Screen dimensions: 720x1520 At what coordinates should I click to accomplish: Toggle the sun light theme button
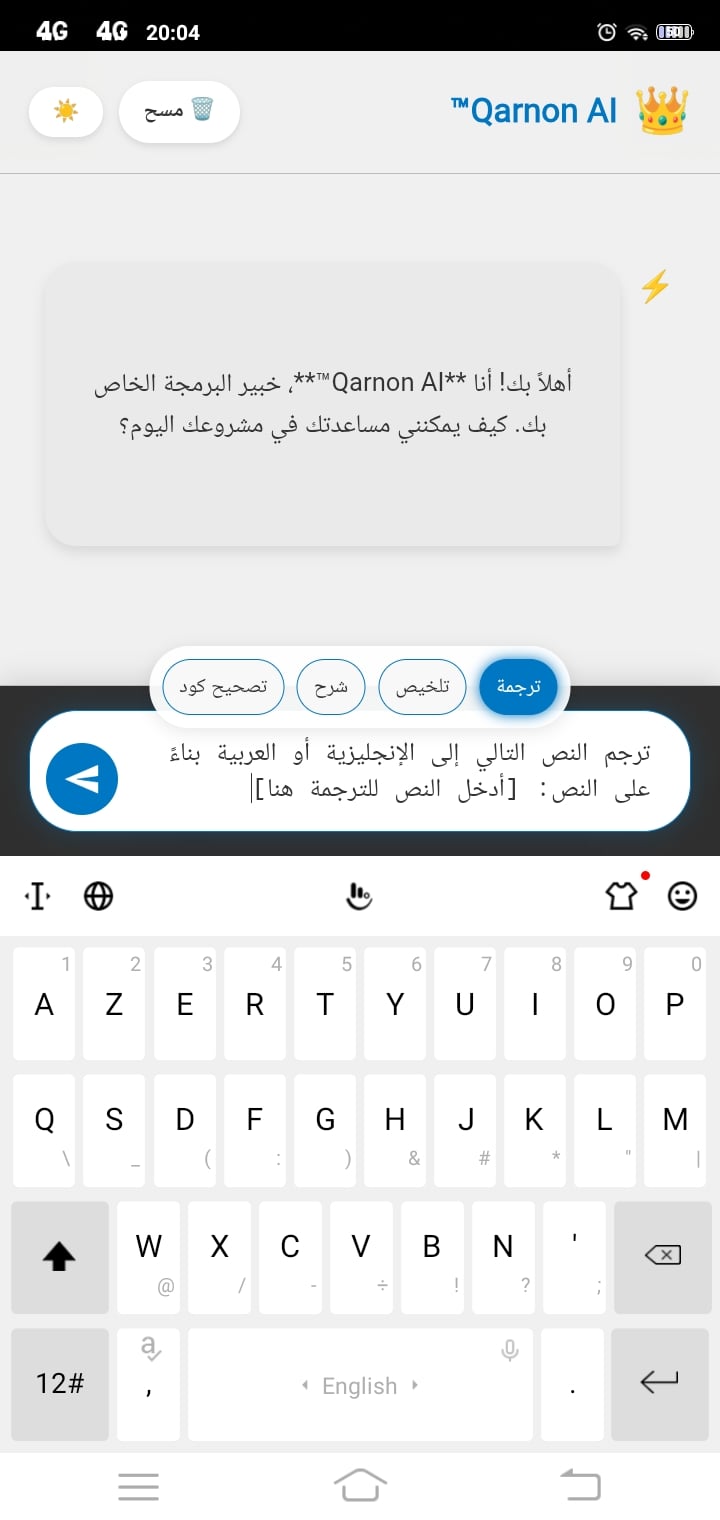point(66,111)
